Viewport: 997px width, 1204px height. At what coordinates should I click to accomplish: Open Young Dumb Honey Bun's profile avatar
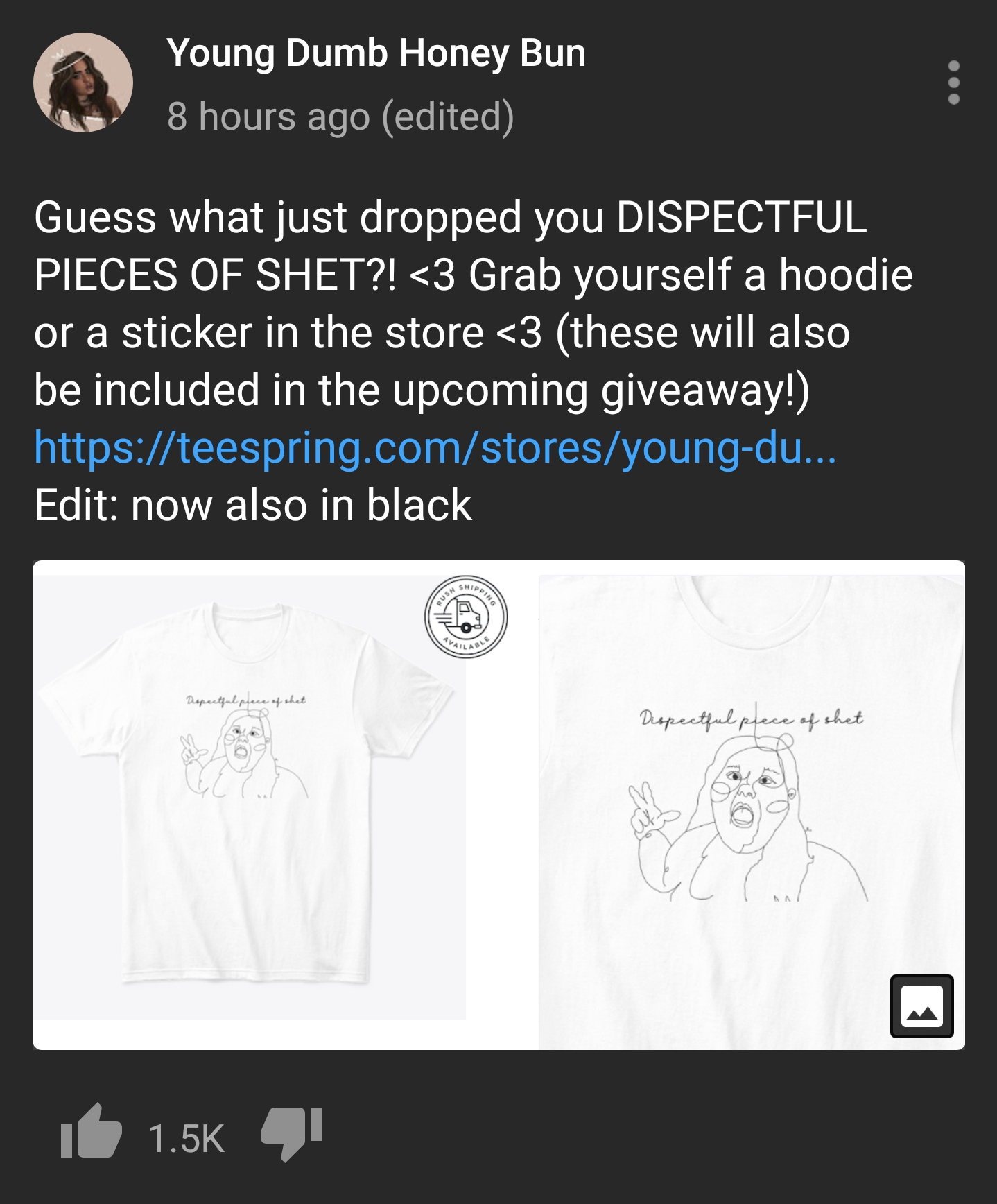pos(83,83)
